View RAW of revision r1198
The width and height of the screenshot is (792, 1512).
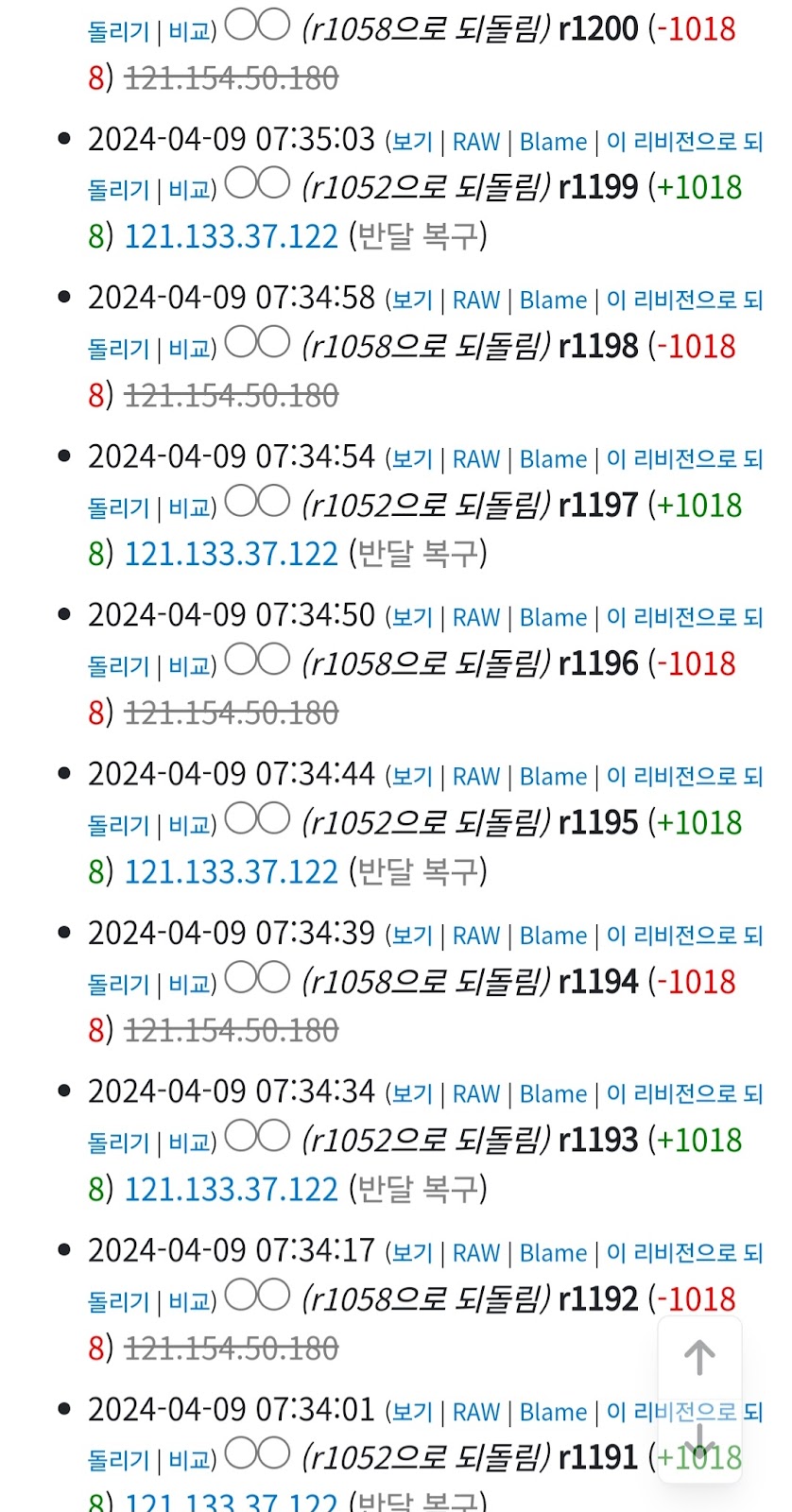[476, 301]
